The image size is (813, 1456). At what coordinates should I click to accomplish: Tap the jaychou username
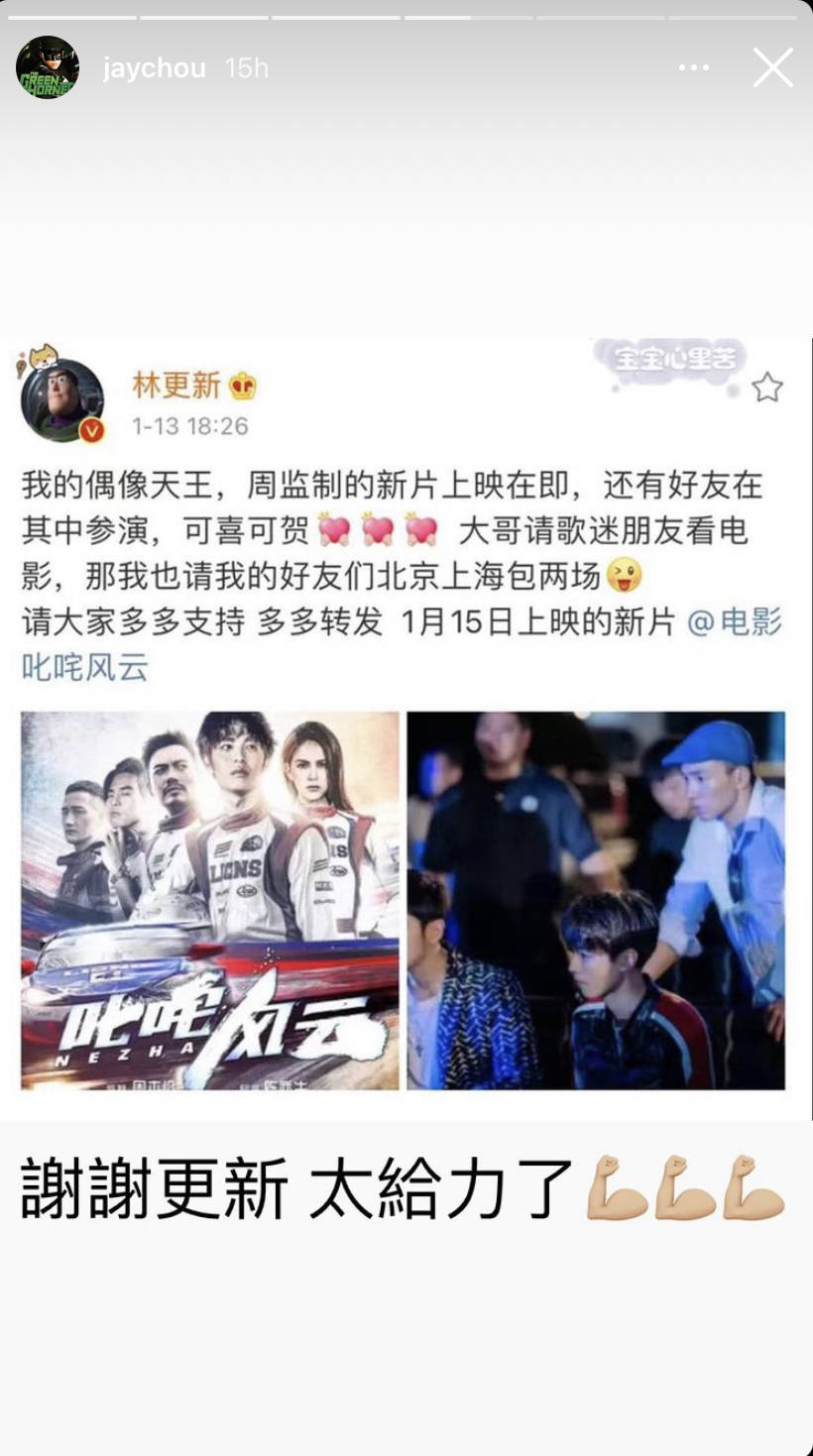154,67
